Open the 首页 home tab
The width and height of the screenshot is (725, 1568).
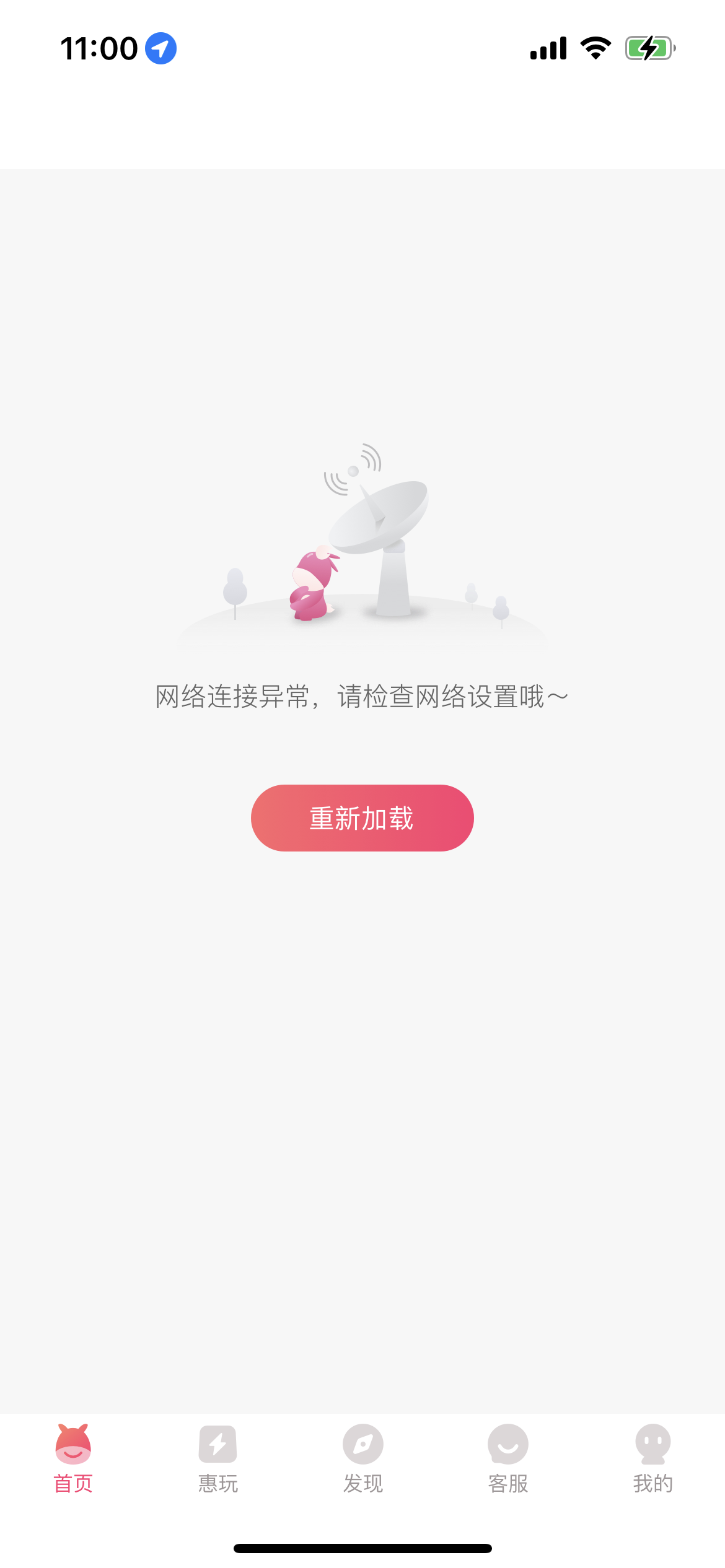(x=73, y=1458)
